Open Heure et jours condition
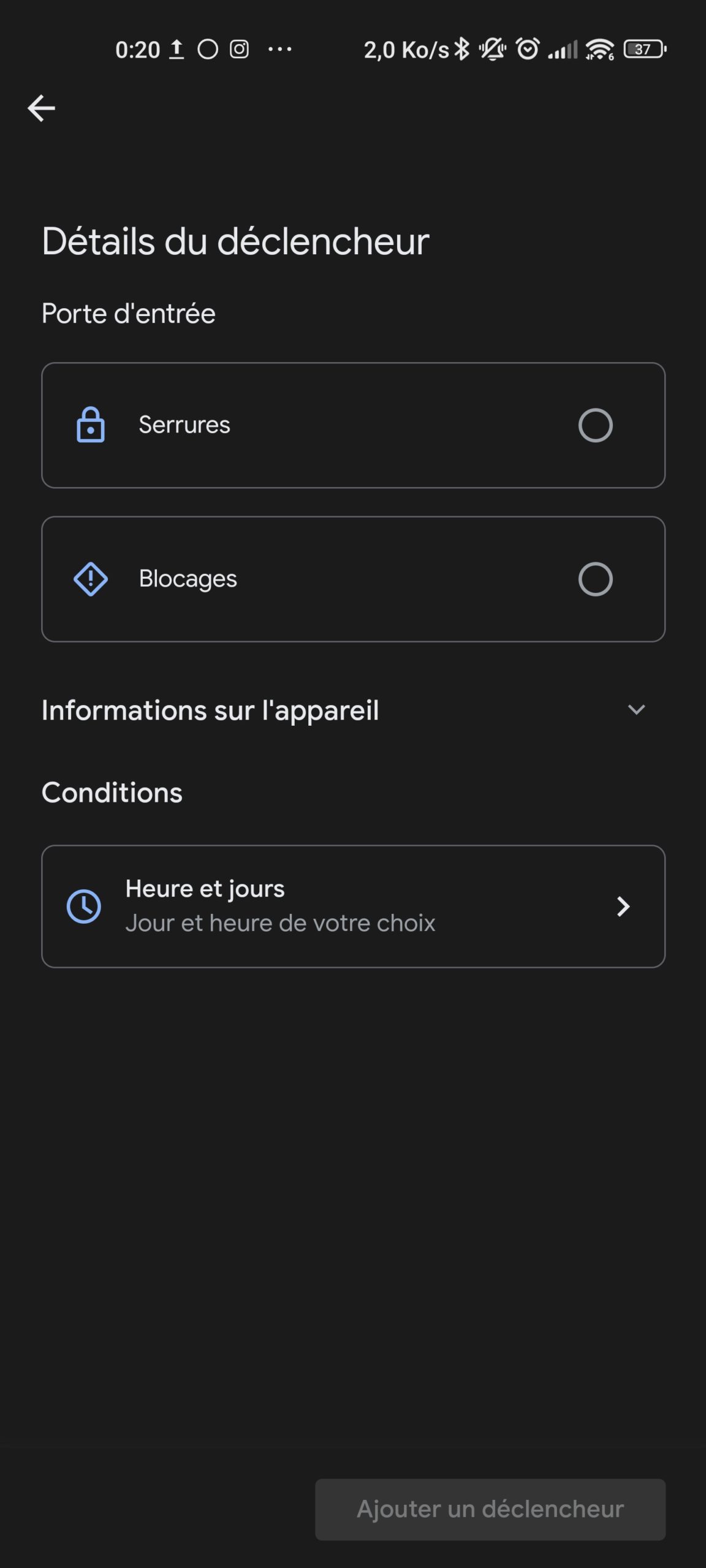 (353, 906)
